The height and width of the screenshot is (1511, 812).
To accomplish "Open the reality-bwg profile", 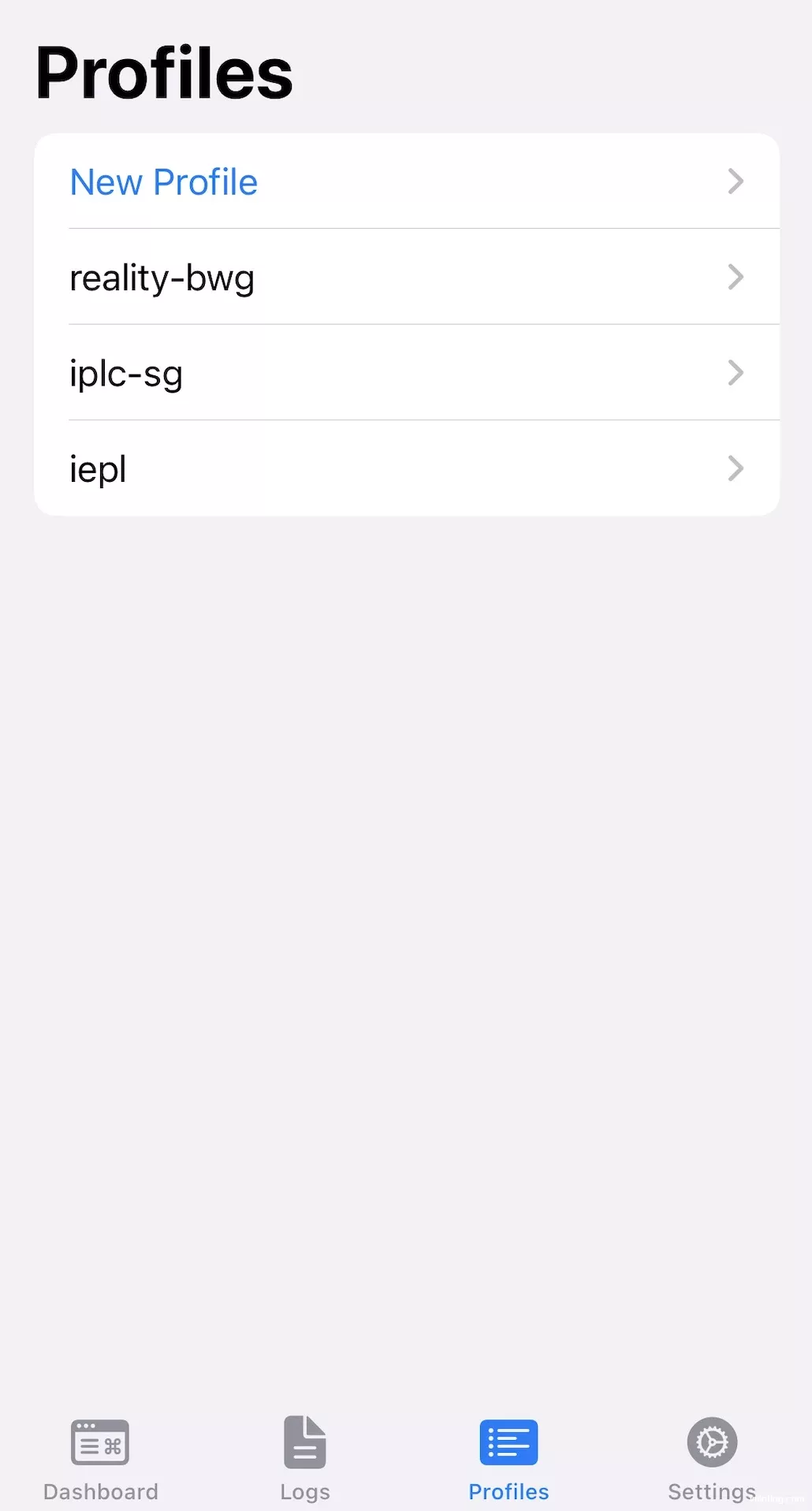I will point(407,277).
